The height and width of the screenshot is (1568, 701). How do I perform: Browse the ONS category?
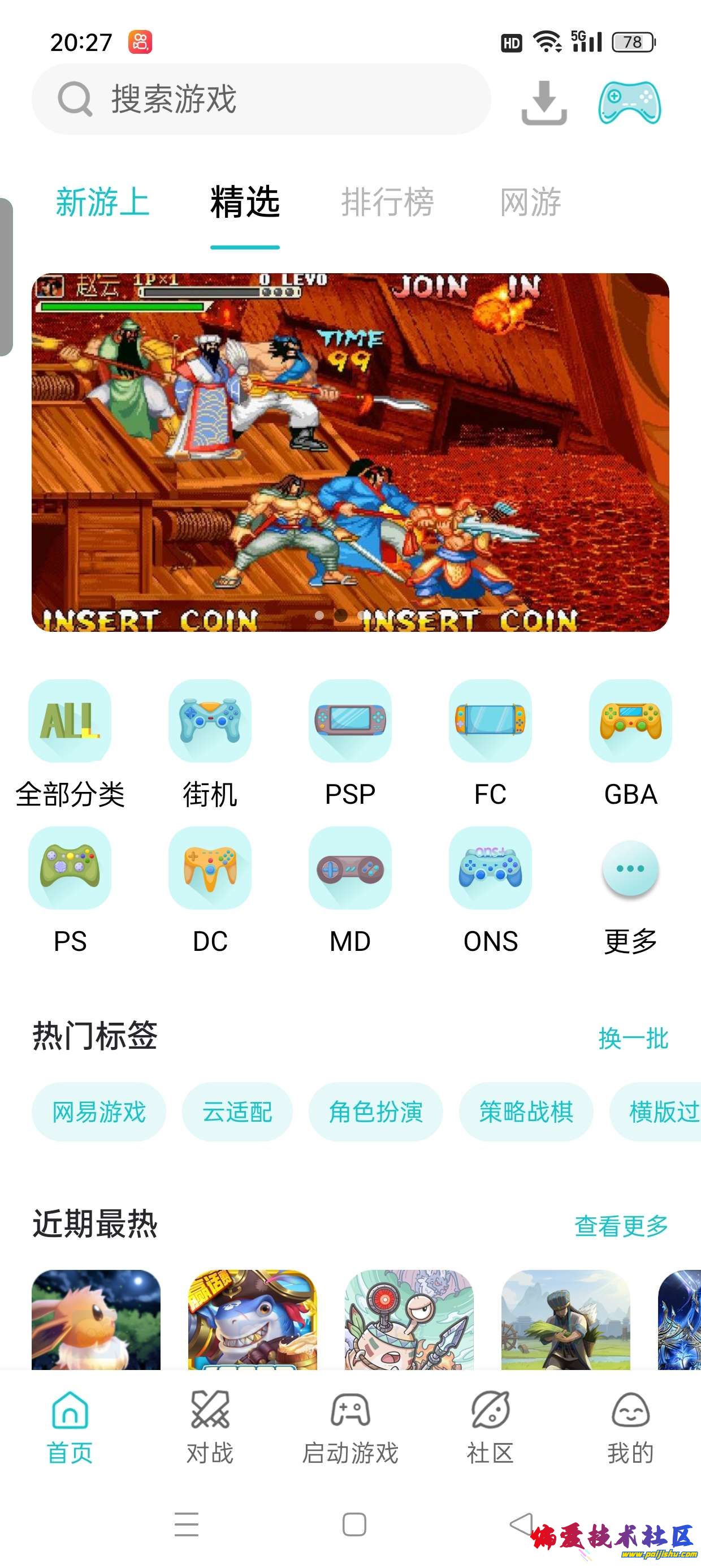tap(491, 890)
